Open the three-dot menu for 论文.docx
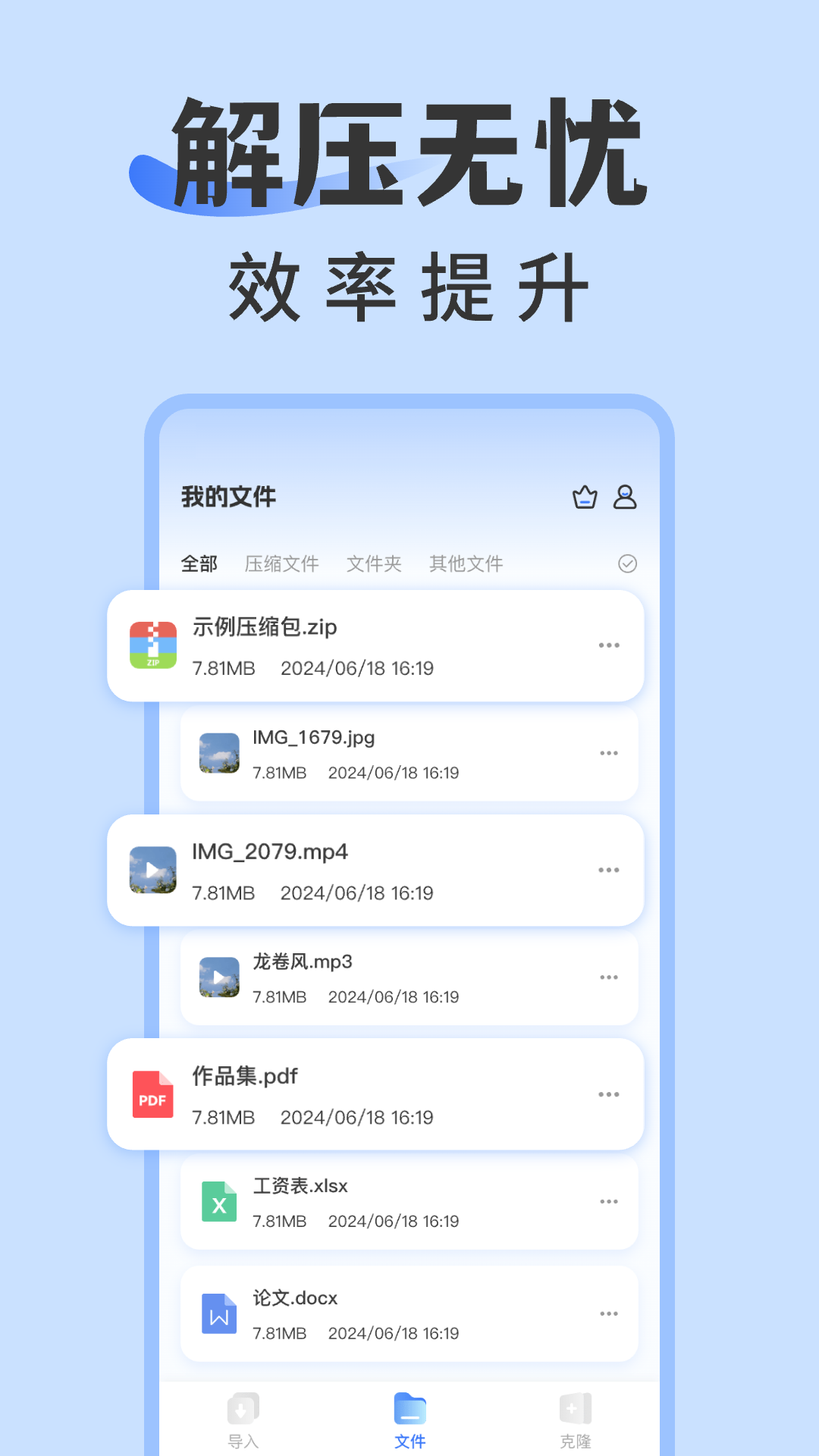Image resolution: width=819 pixels, height=1456 pixels. pos(609,1314)
